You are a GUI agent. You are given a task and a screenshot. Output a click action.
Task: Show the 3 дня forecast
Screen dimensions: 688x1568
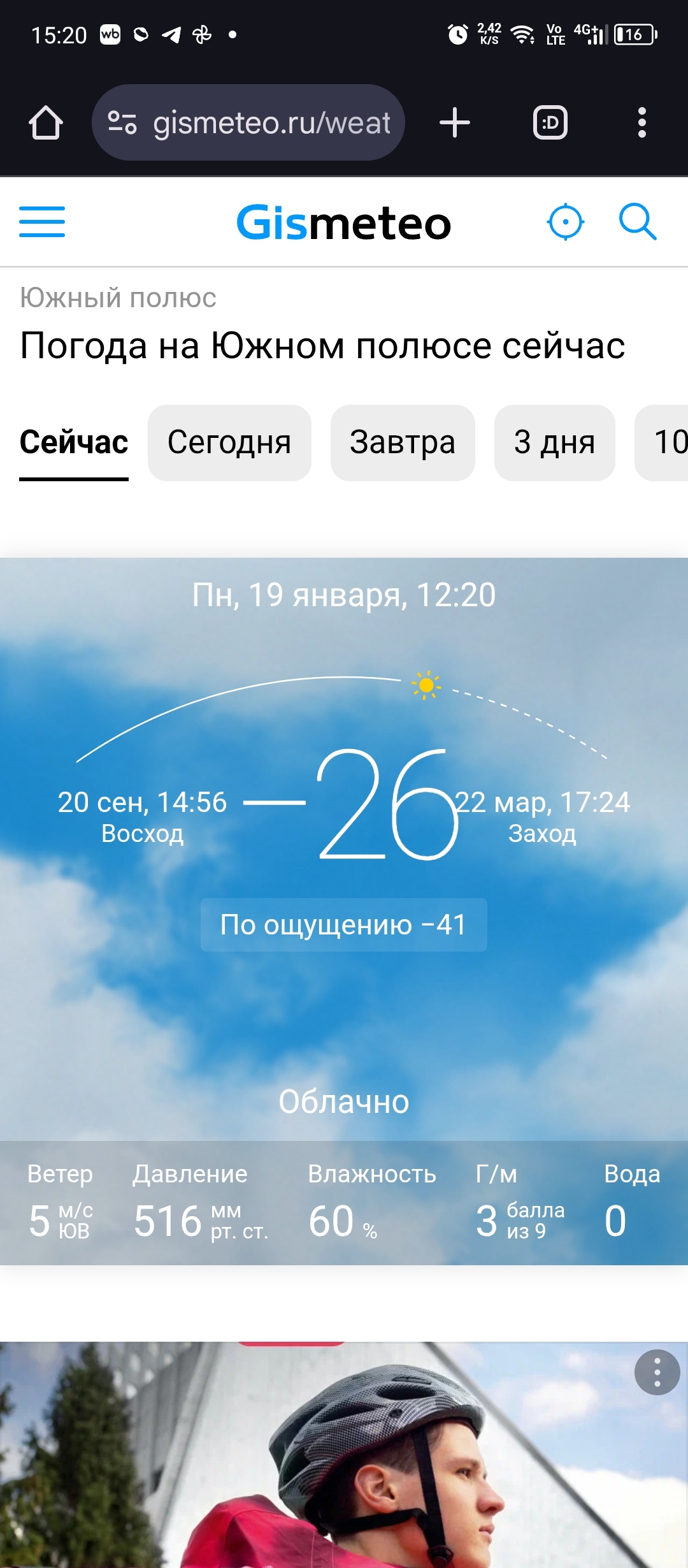(x=554, y=442)
